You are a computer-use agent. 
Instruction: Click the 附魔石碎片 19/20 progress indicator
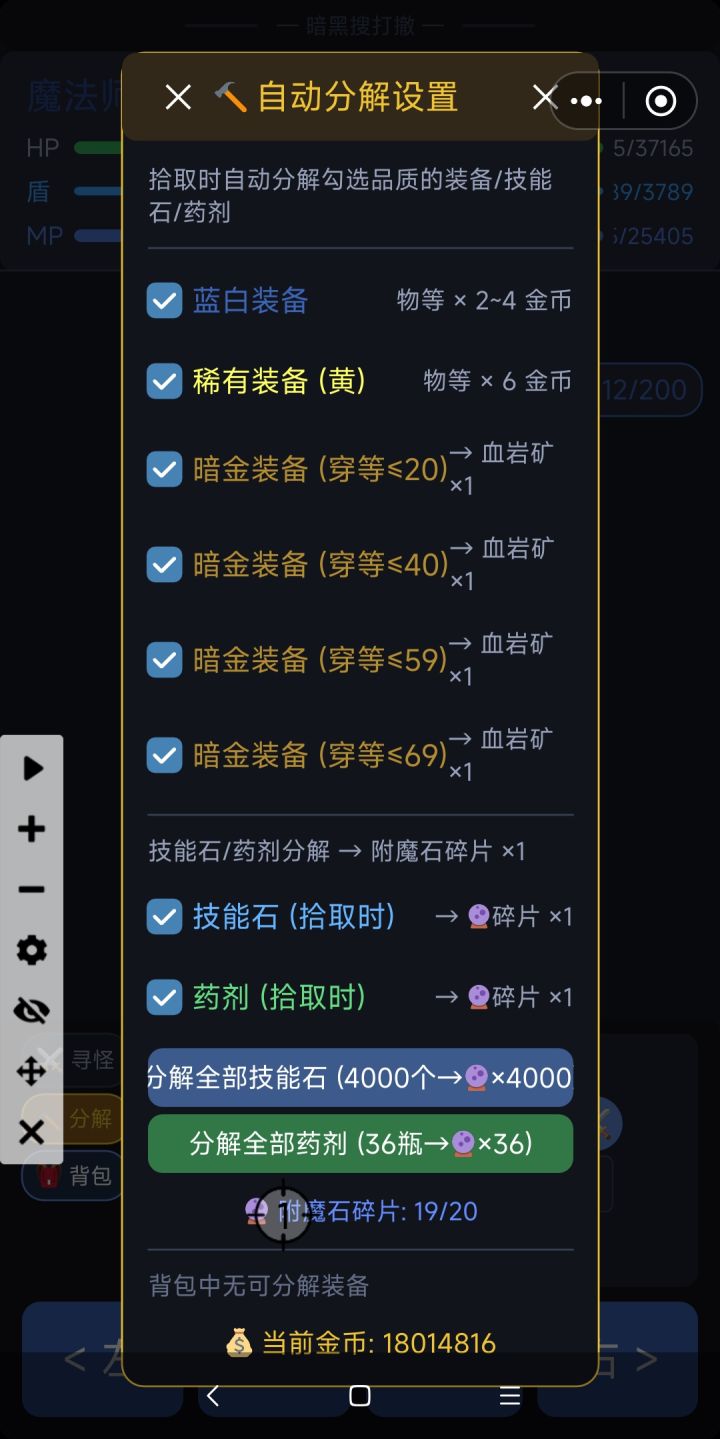click(360, 1211)
